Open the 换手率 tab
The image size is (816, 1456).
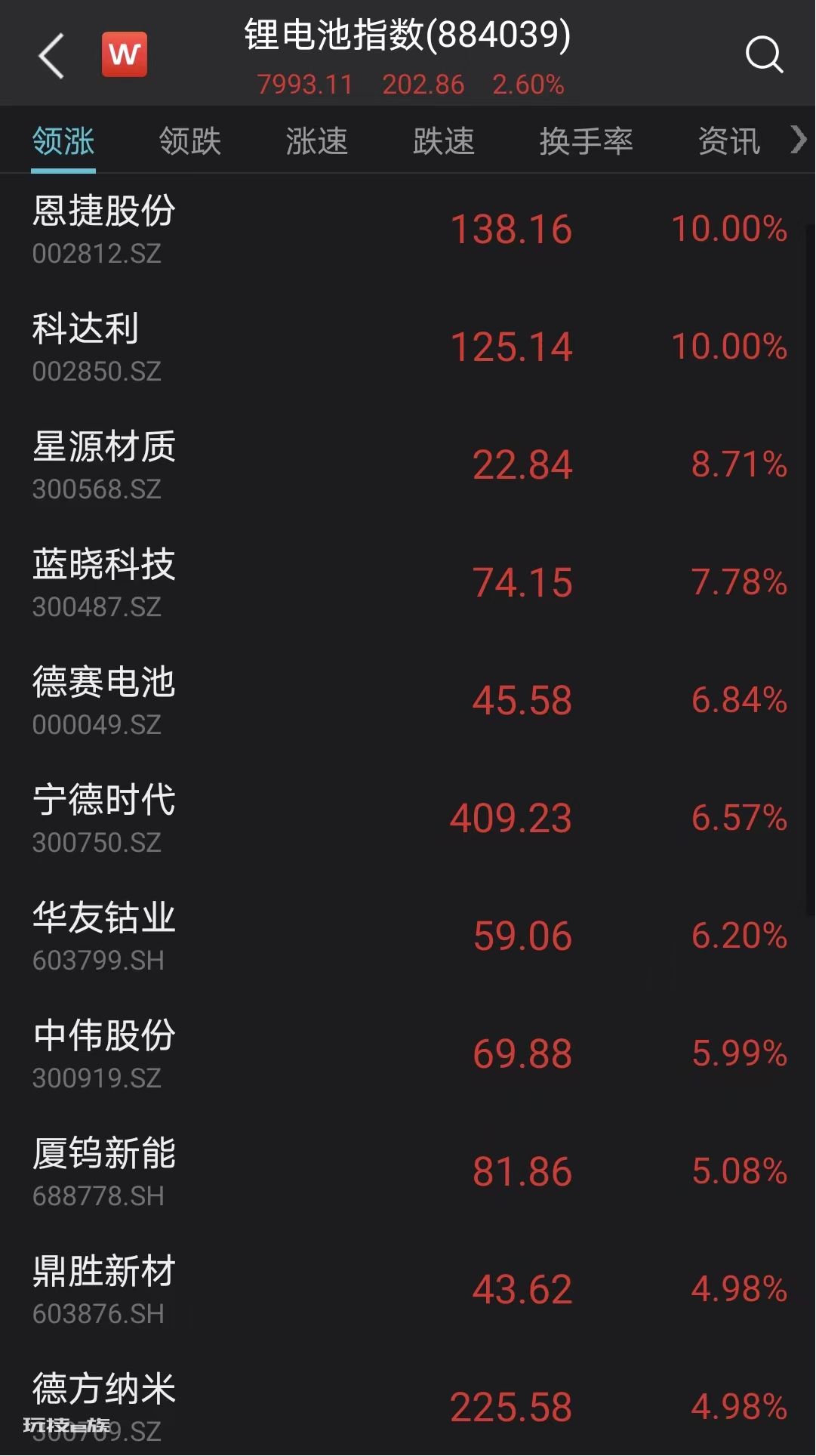[x=587, y=141]
